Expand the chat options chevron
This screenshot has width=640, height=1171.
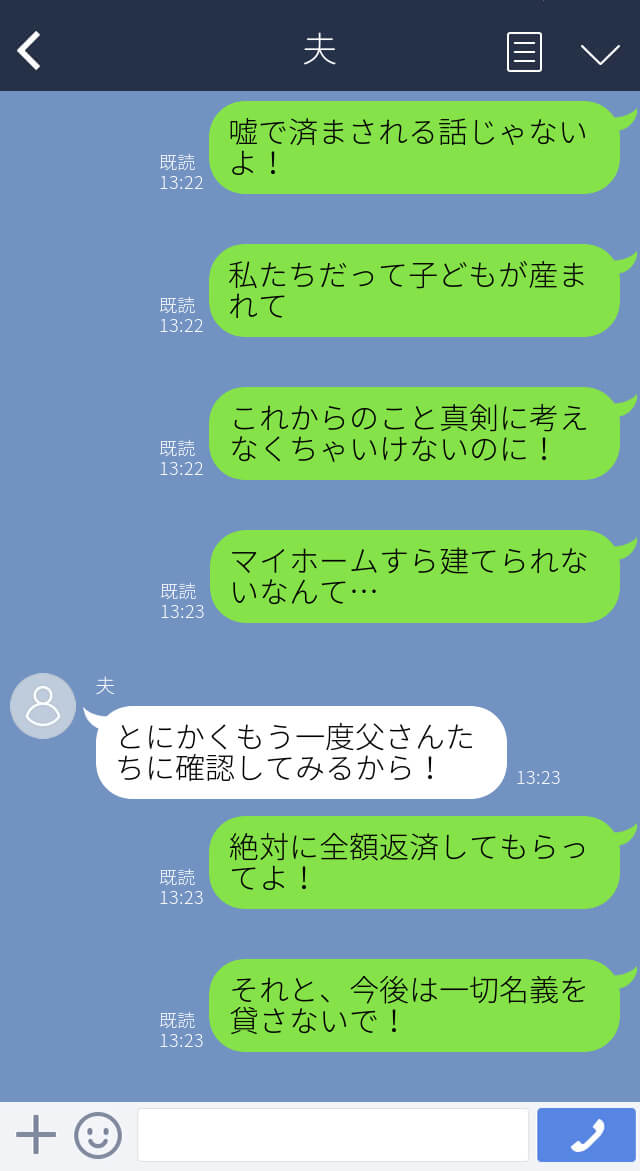600,53
